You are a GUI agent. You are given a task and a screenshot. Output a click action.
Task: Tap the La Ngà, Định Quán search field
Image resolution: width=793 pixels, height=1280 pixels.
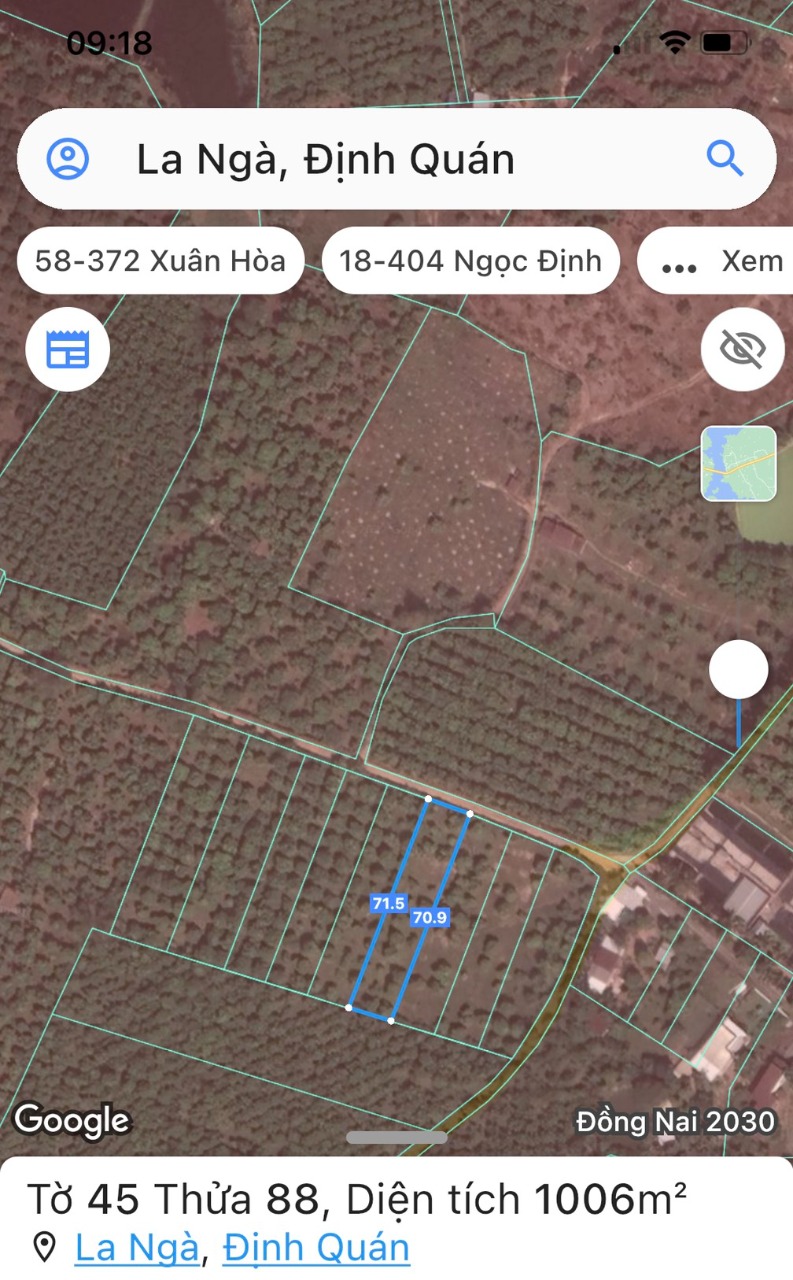pyautogui.click(x=327, y=158)
